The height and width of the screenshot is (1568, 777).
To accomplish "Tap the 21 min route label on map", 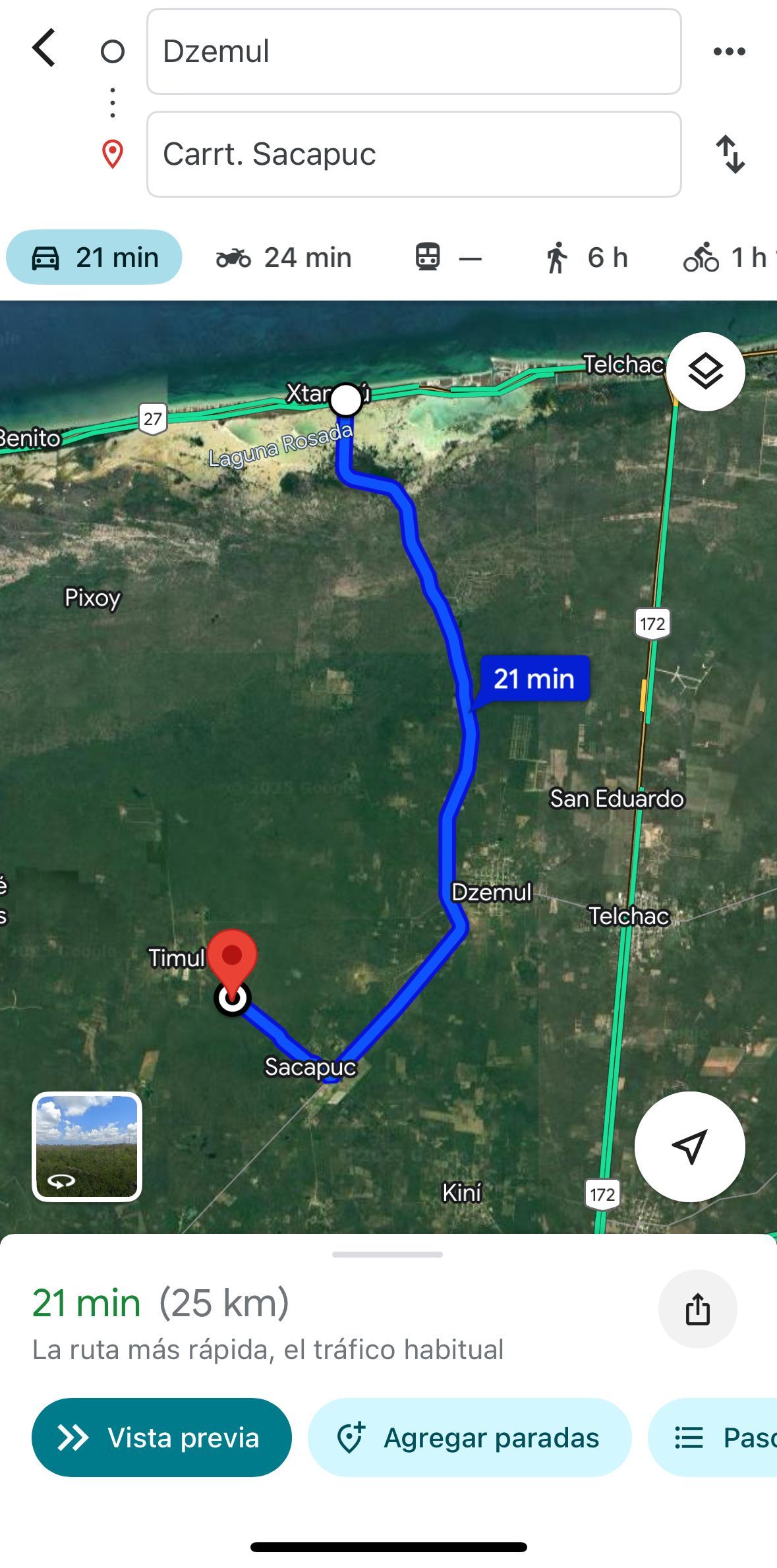I will (x=534, y=679).
